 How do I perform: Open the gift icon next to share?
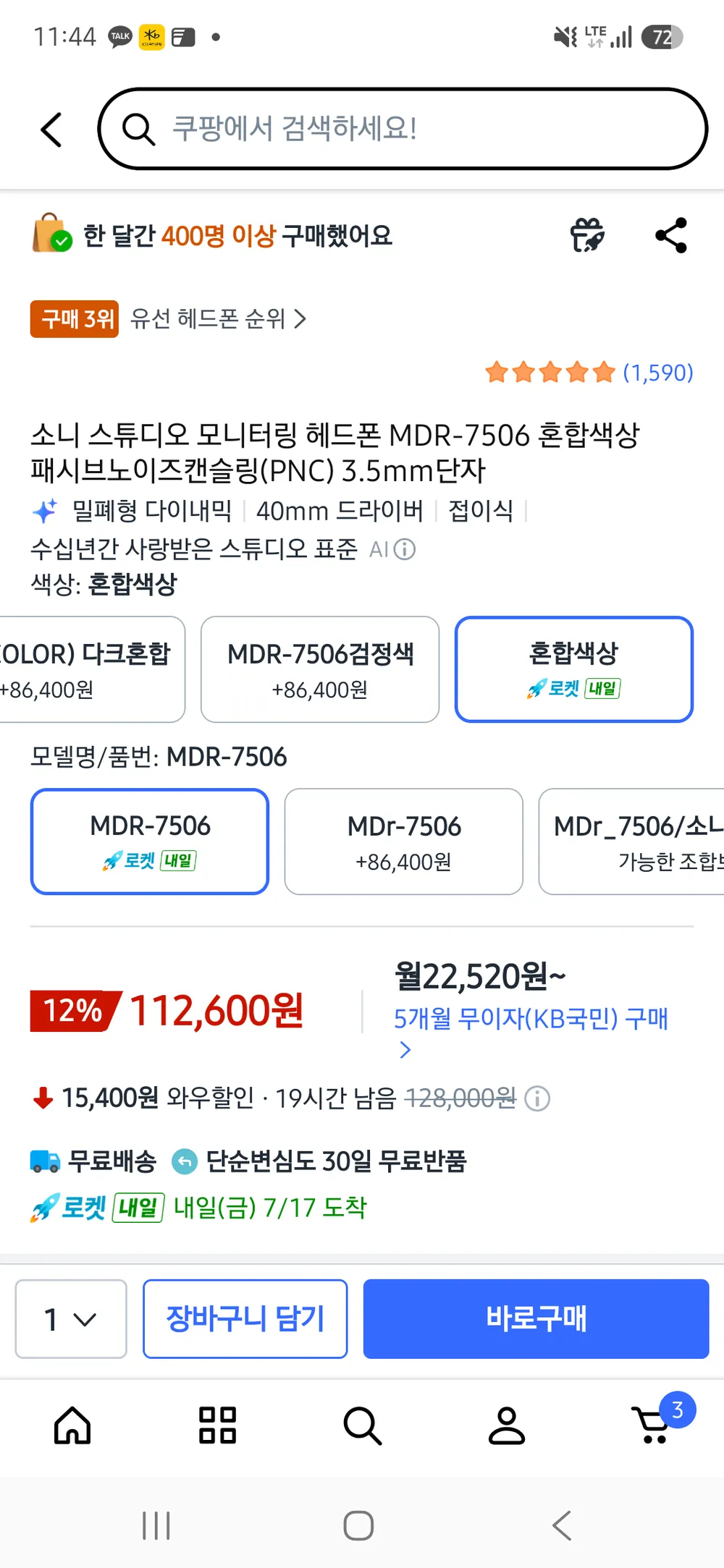click(x=587, y=235)
